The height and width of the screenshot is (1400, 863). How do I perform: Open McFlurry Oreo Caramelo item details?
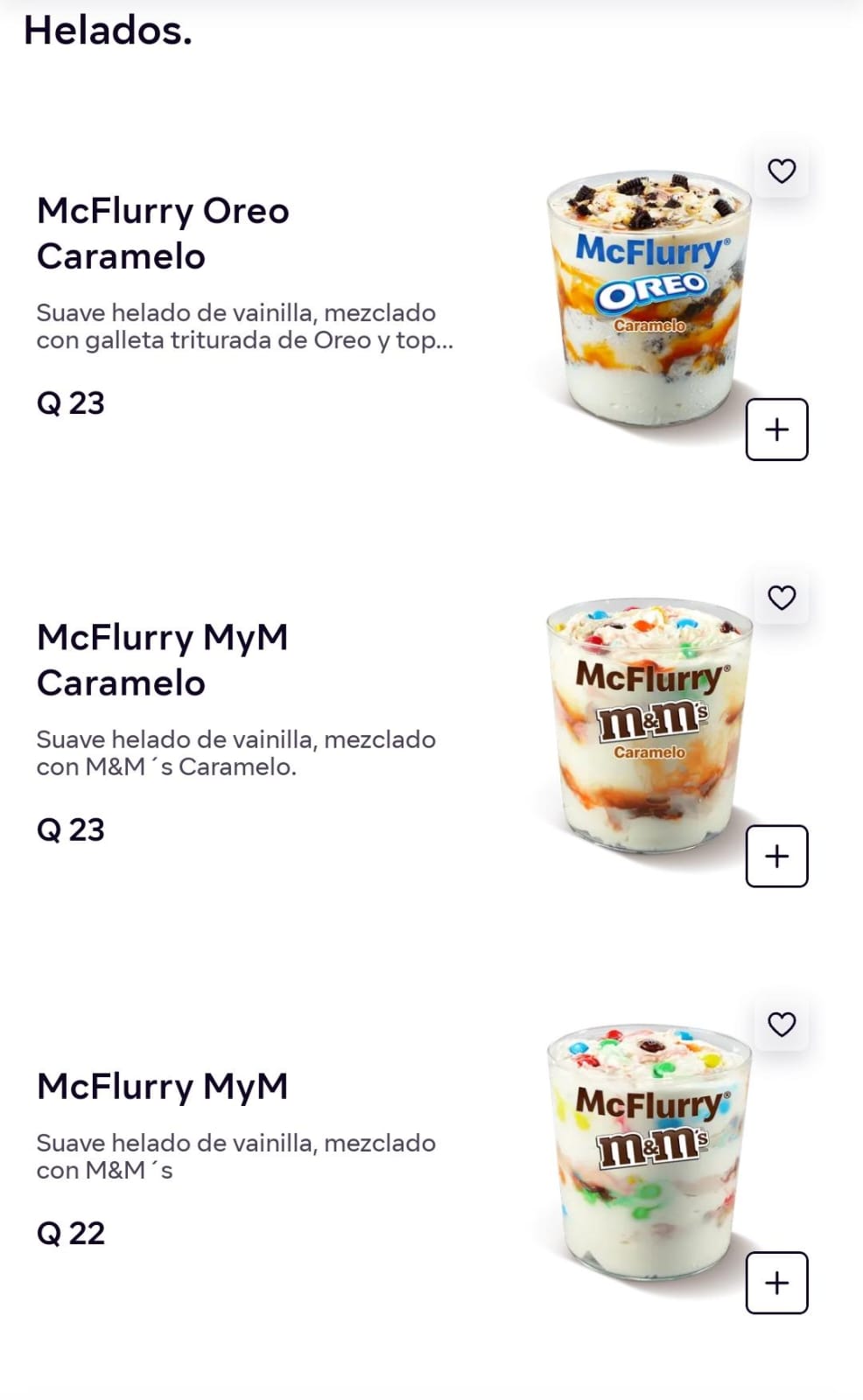coord(163,233)
